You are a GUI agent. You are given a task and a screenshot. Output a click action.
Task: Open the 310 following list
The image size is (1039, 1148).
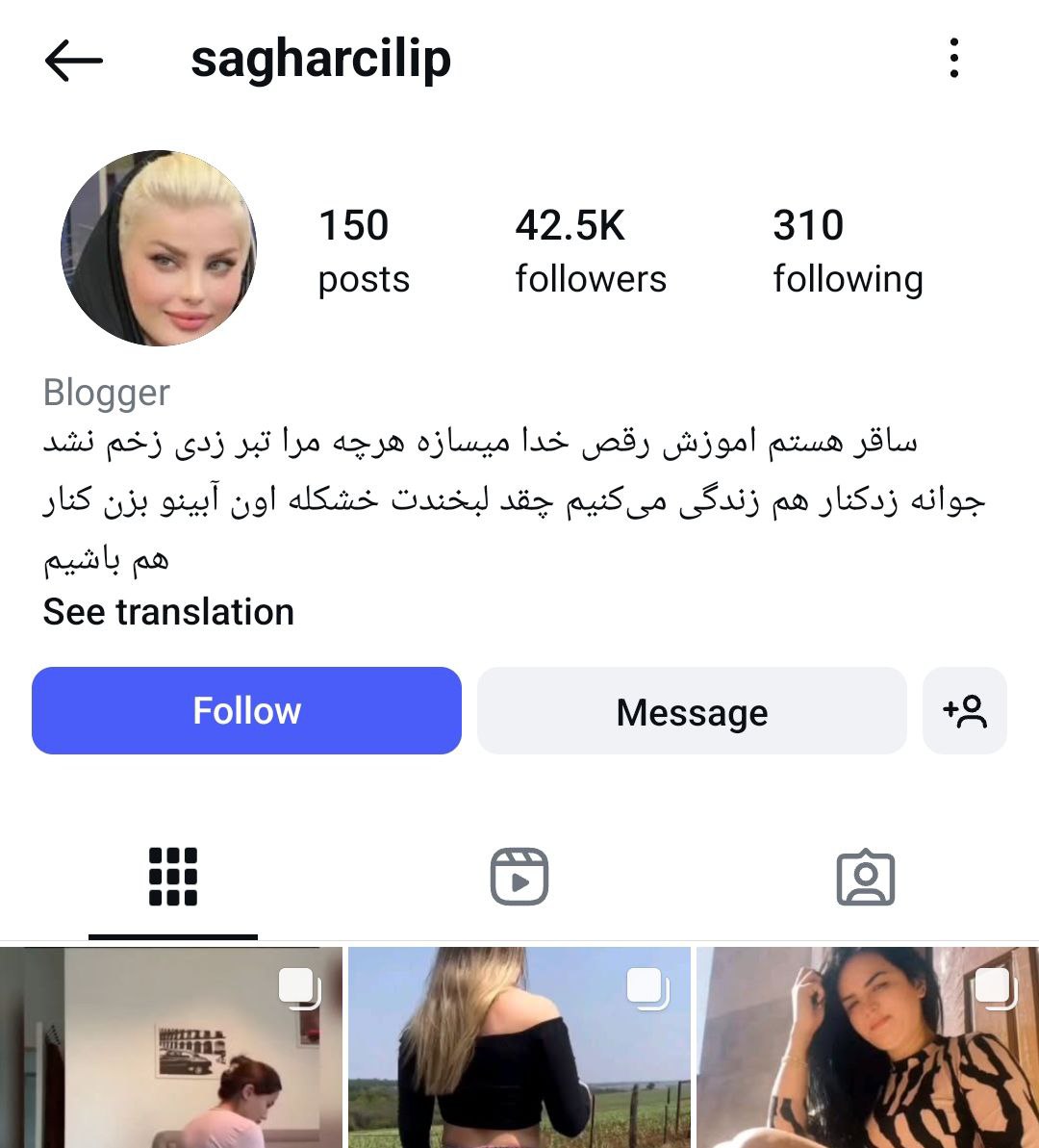[x=847, y=251]
